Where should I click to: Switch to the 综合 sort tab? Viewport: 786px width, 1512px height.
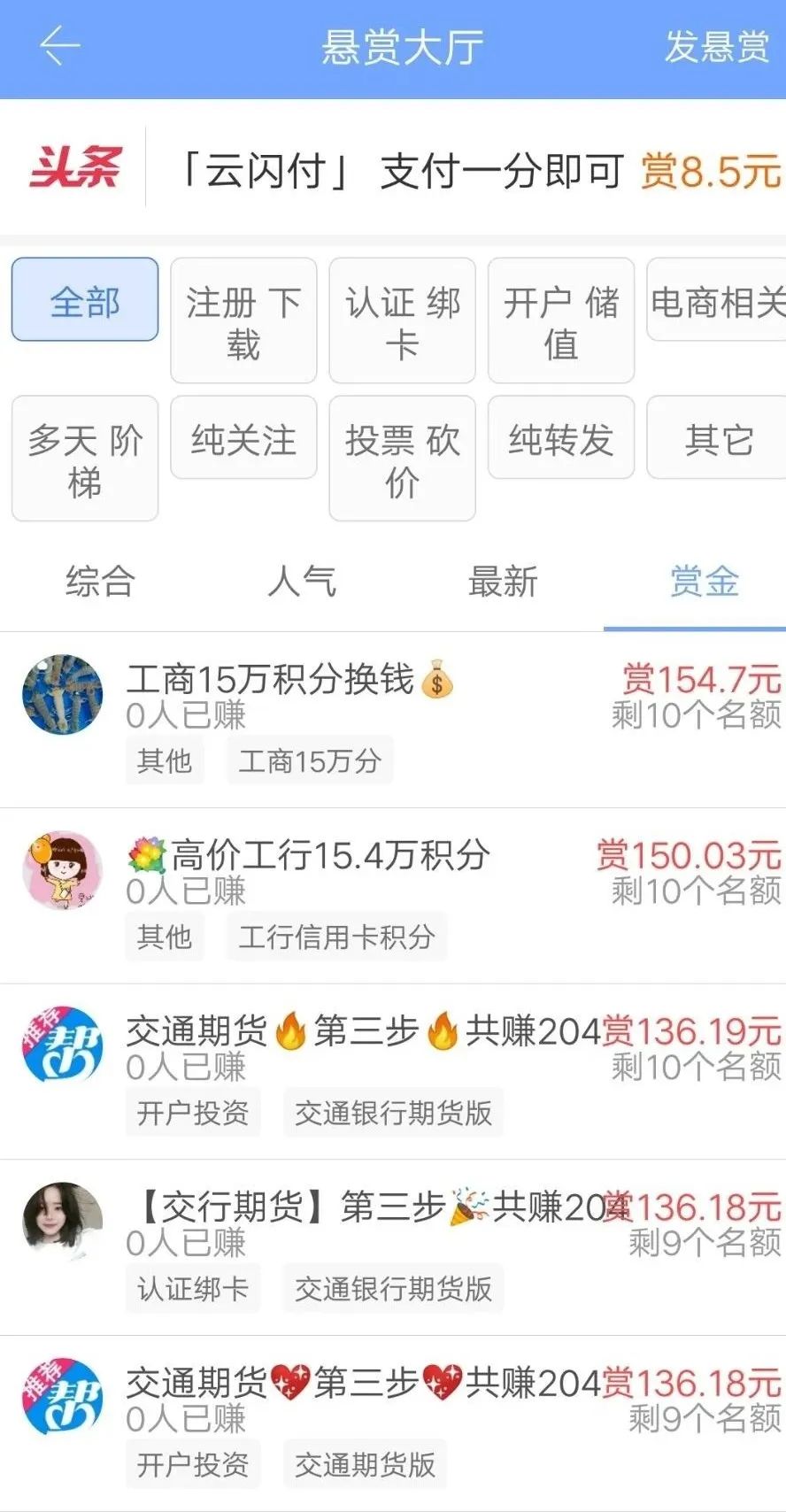pos(100,582)
